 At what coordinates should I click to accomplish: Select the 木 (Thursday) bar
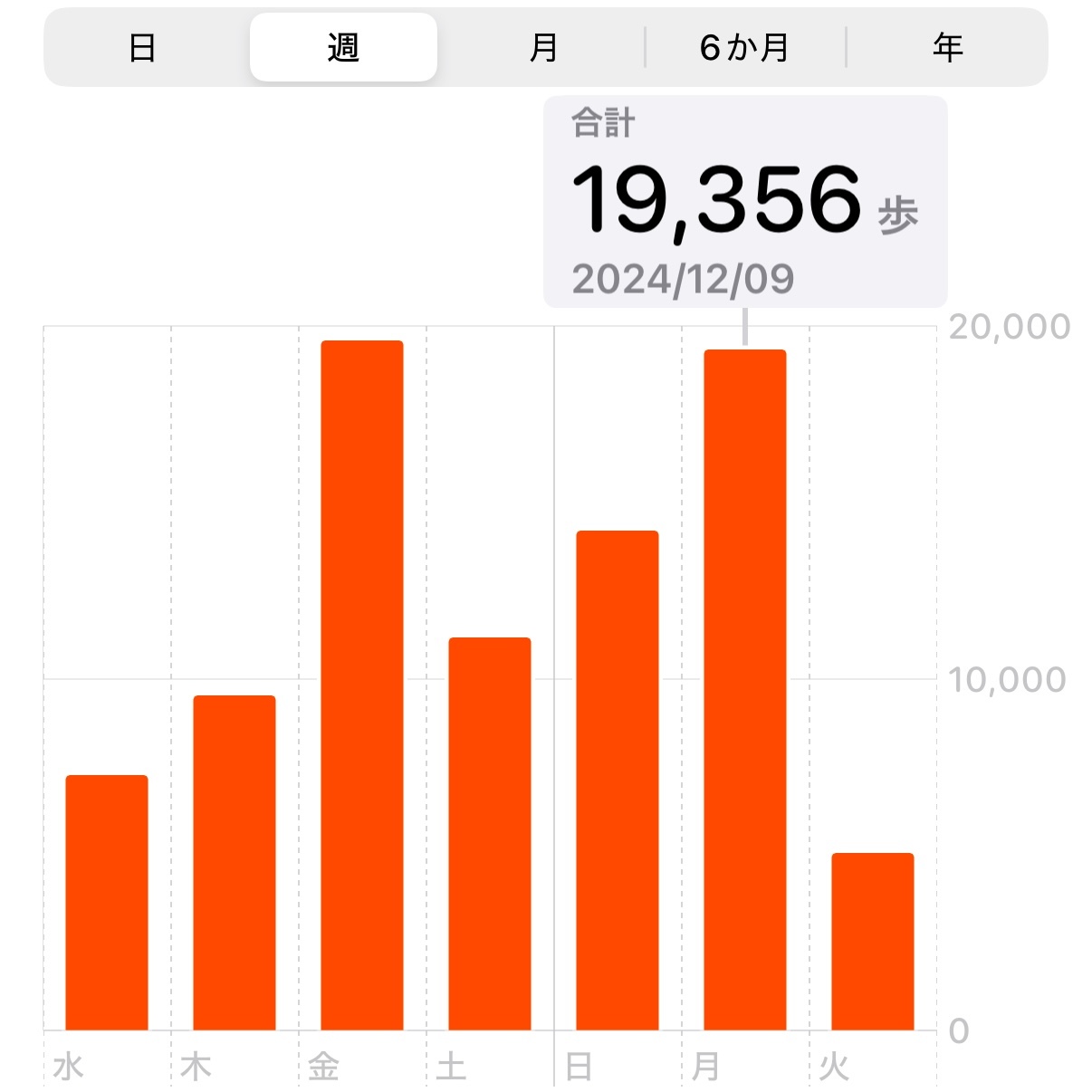[235, 863]
